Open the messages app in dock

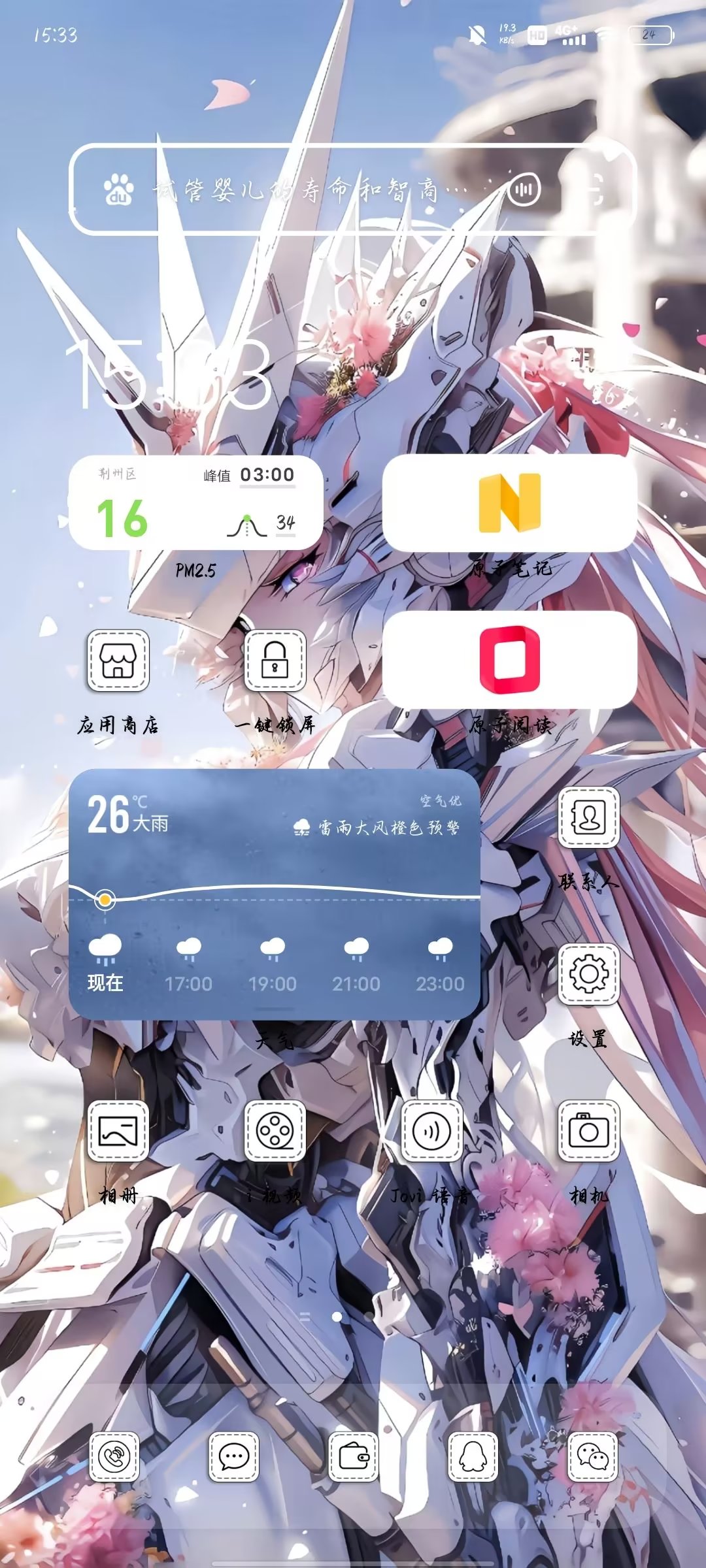[233, 1456]
